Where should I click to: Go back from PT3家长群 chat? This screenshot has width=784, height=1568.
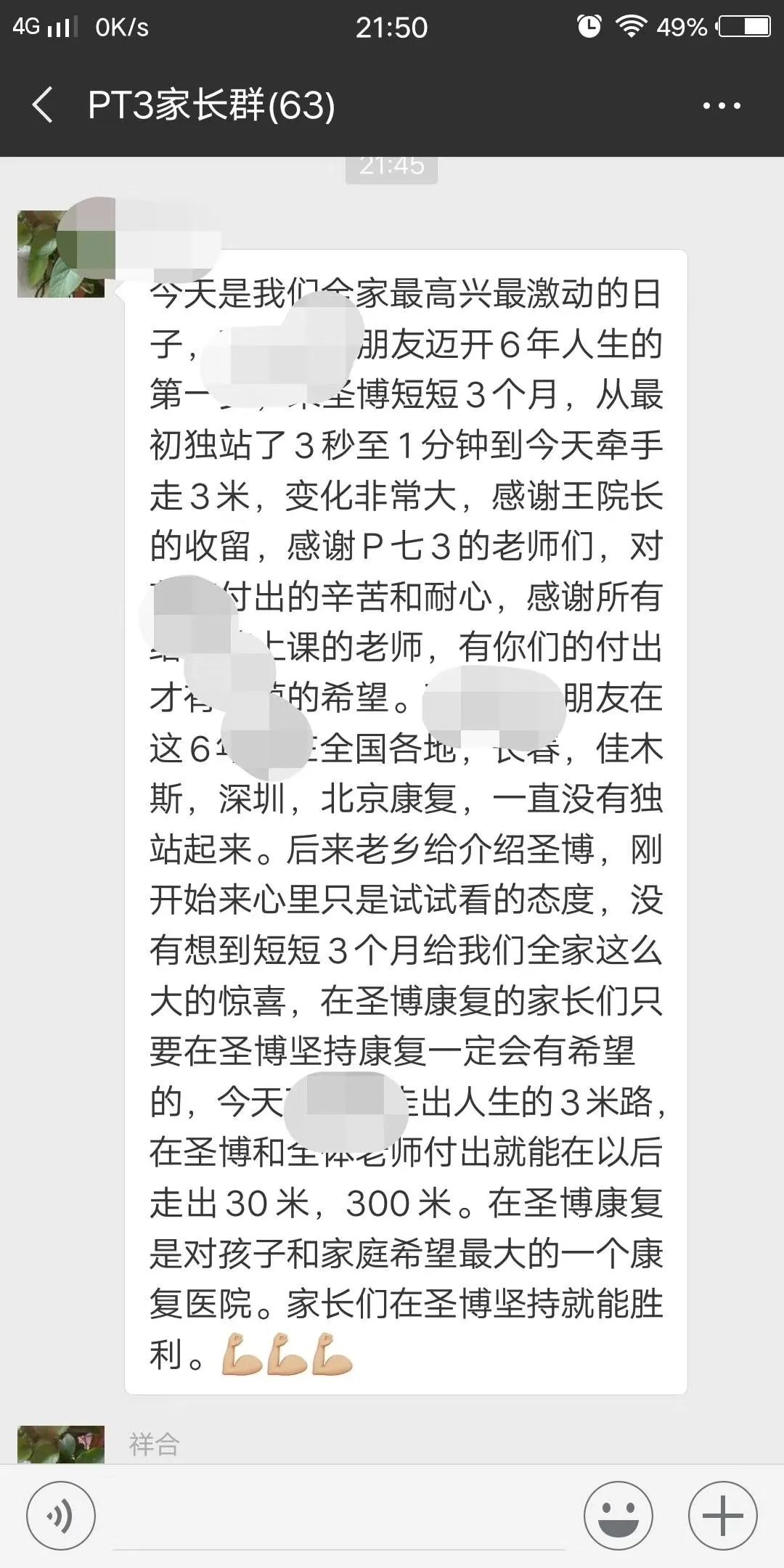(44, 105)
